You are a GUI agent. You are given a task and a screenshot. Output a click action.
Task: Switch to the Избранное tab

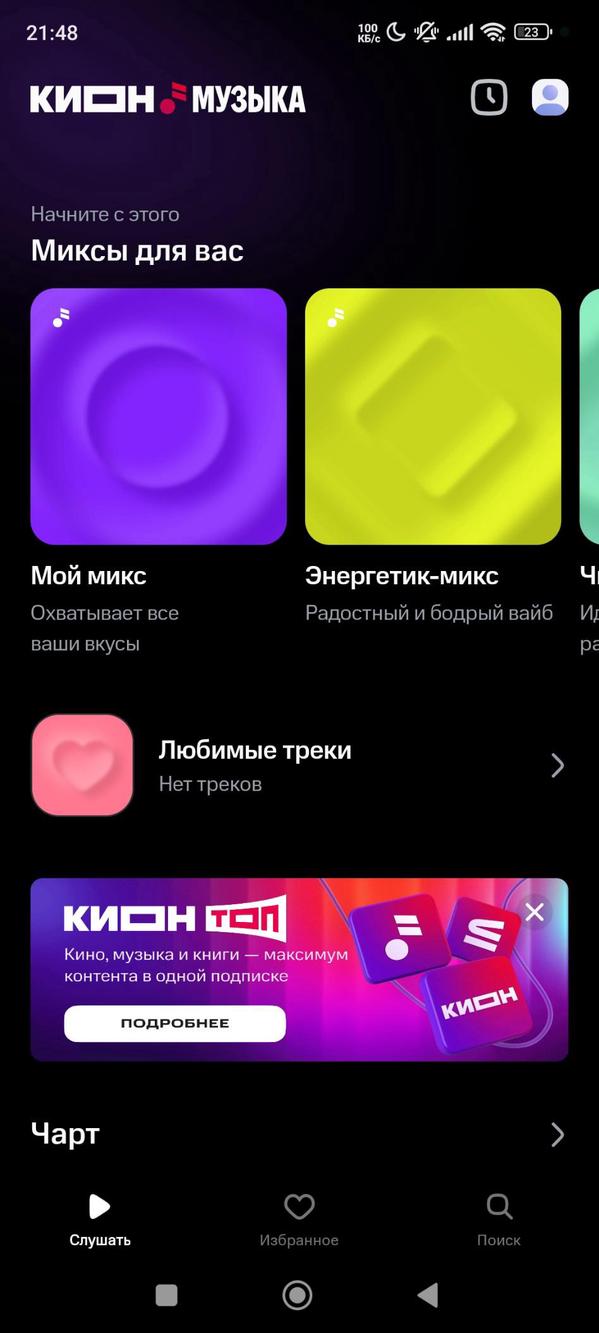(x=299, y=1220)
